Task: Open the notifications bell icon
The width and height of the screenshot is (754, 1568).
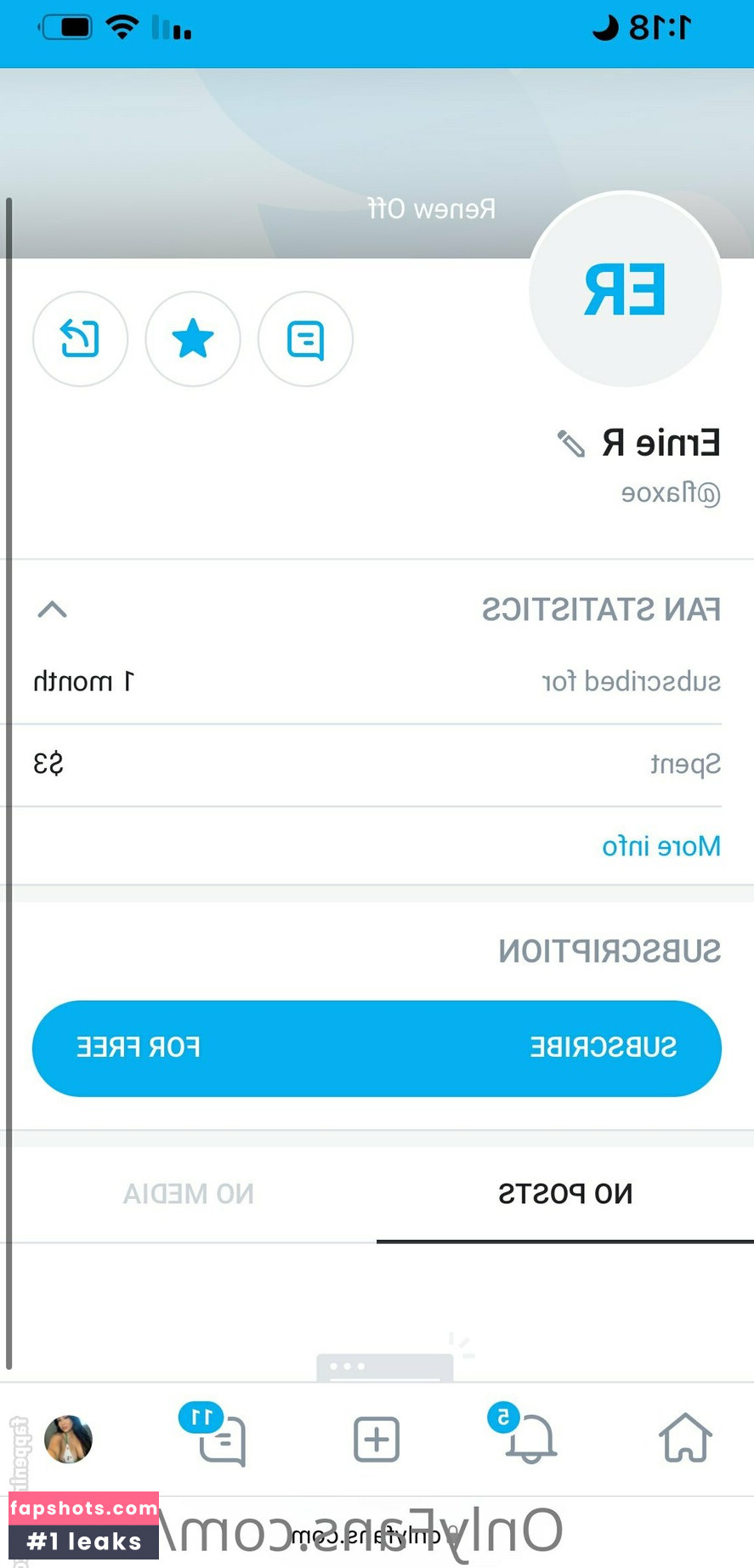Action: point(530,1440)
